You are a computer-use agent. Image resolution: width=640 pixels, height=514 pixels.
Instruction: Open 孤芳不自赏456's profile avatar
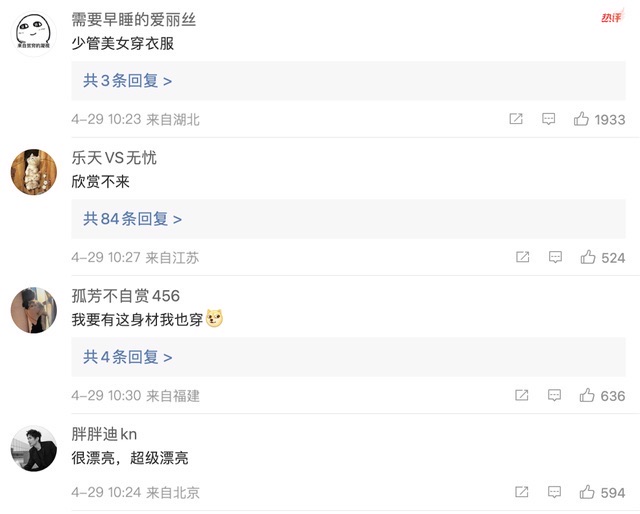(x=33, y=310)
